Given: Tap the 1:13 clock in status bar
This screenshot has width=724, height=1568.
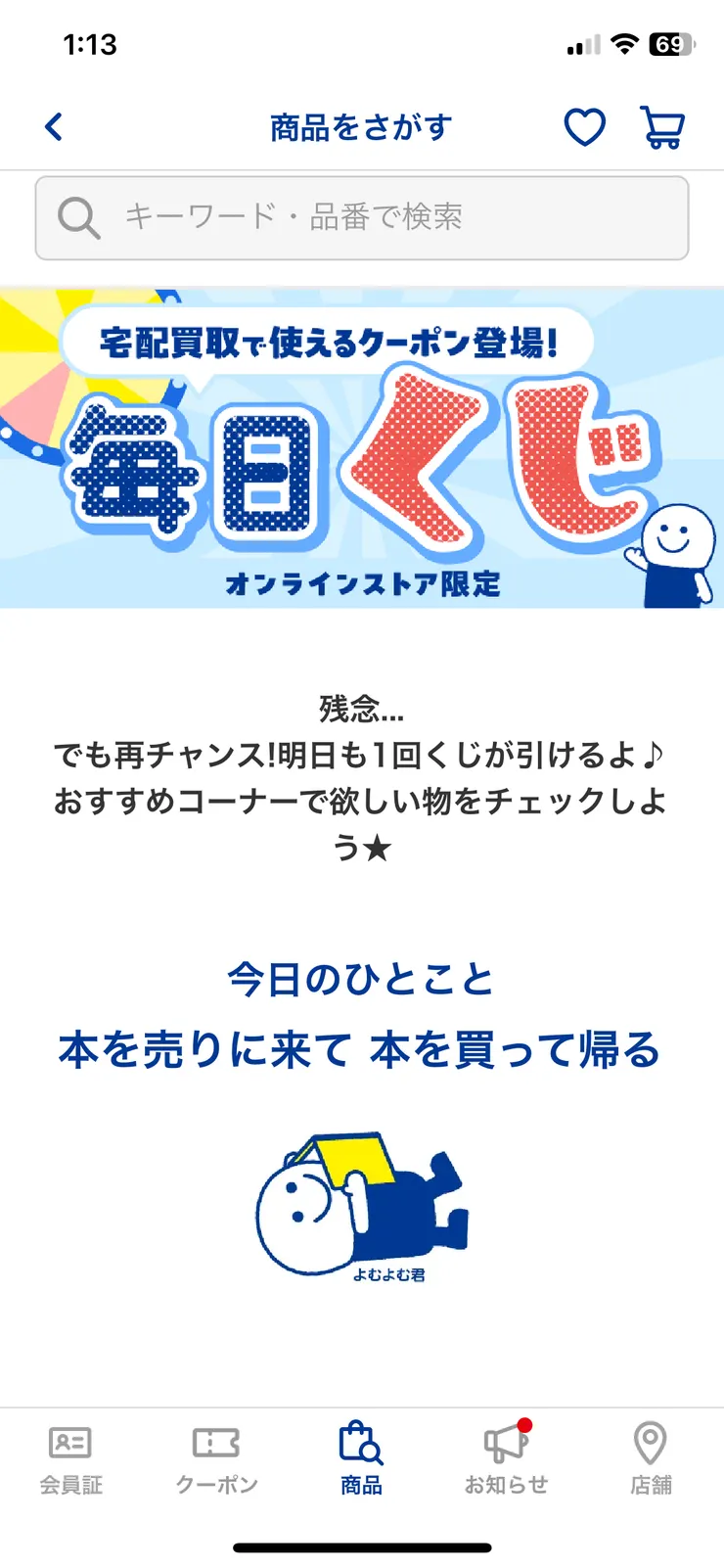Looking at the screenshot, I should pyautogui.click(x=88, y=43).
